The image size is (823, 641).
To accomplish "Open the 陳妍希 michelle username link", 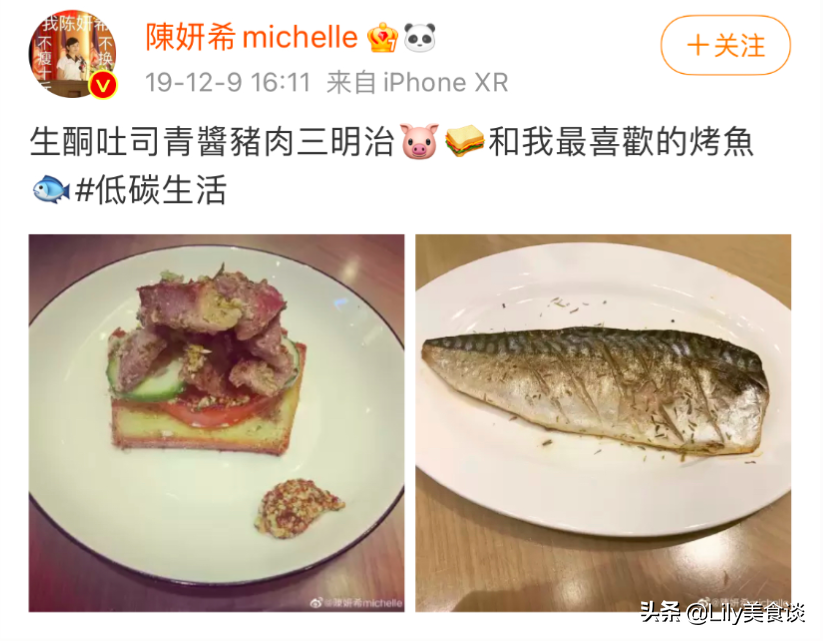I will 252,37.
